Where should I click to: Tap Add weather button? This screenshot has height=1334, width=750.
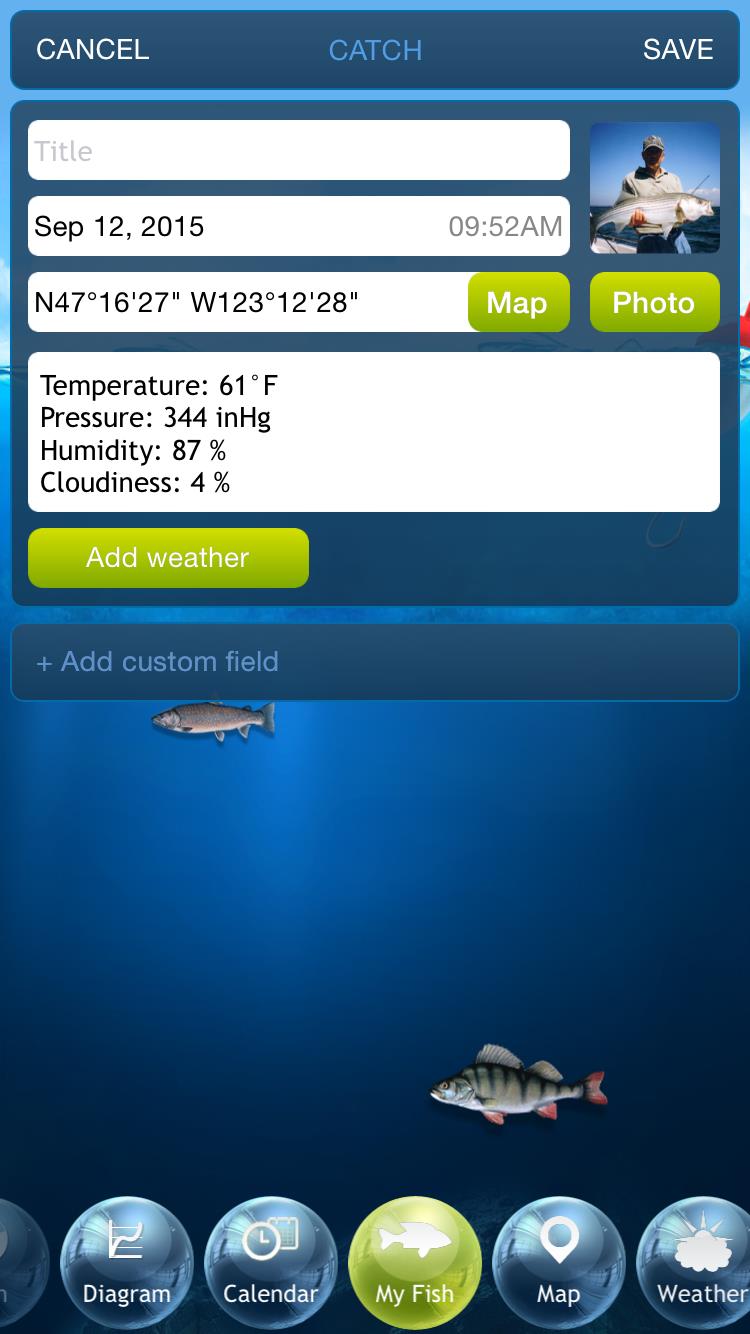click(x=168, y=558)
